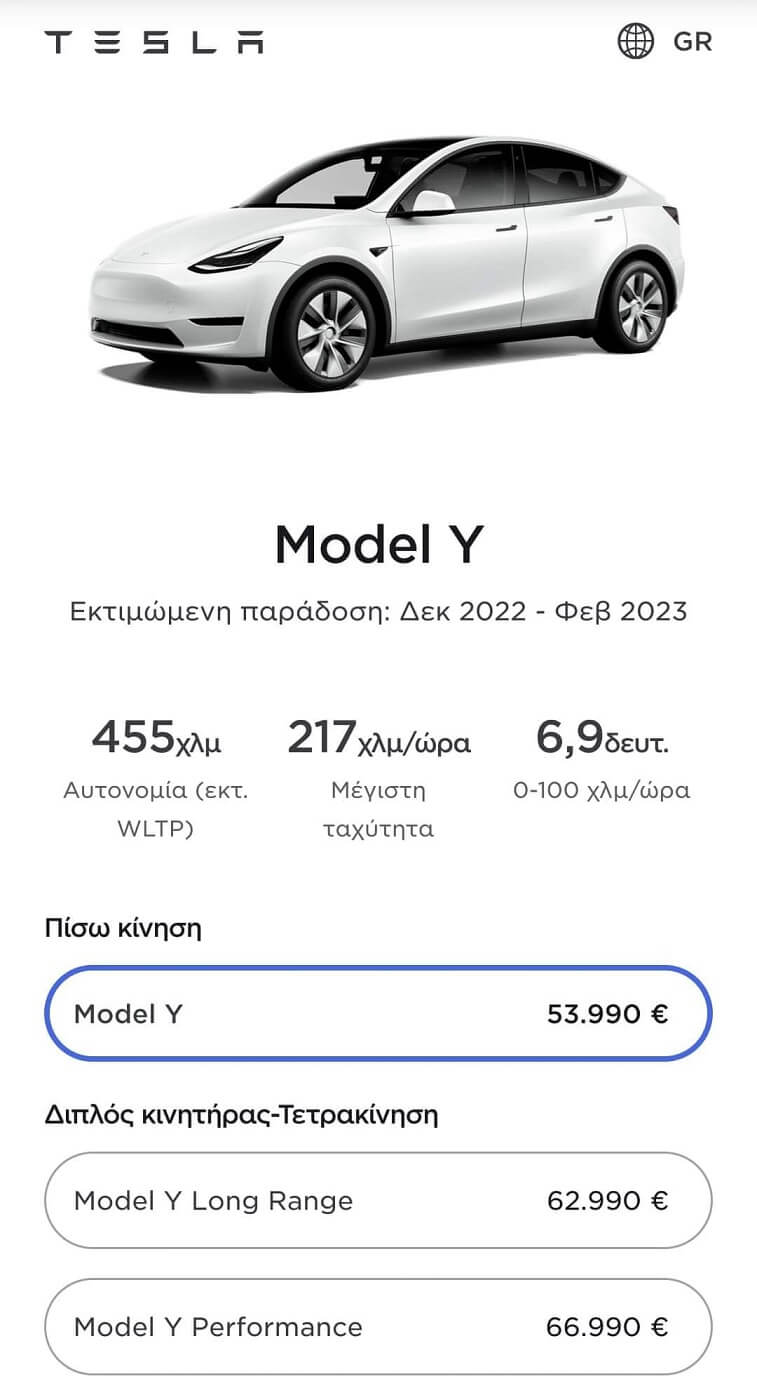Open the GR region and language selector

665,42
